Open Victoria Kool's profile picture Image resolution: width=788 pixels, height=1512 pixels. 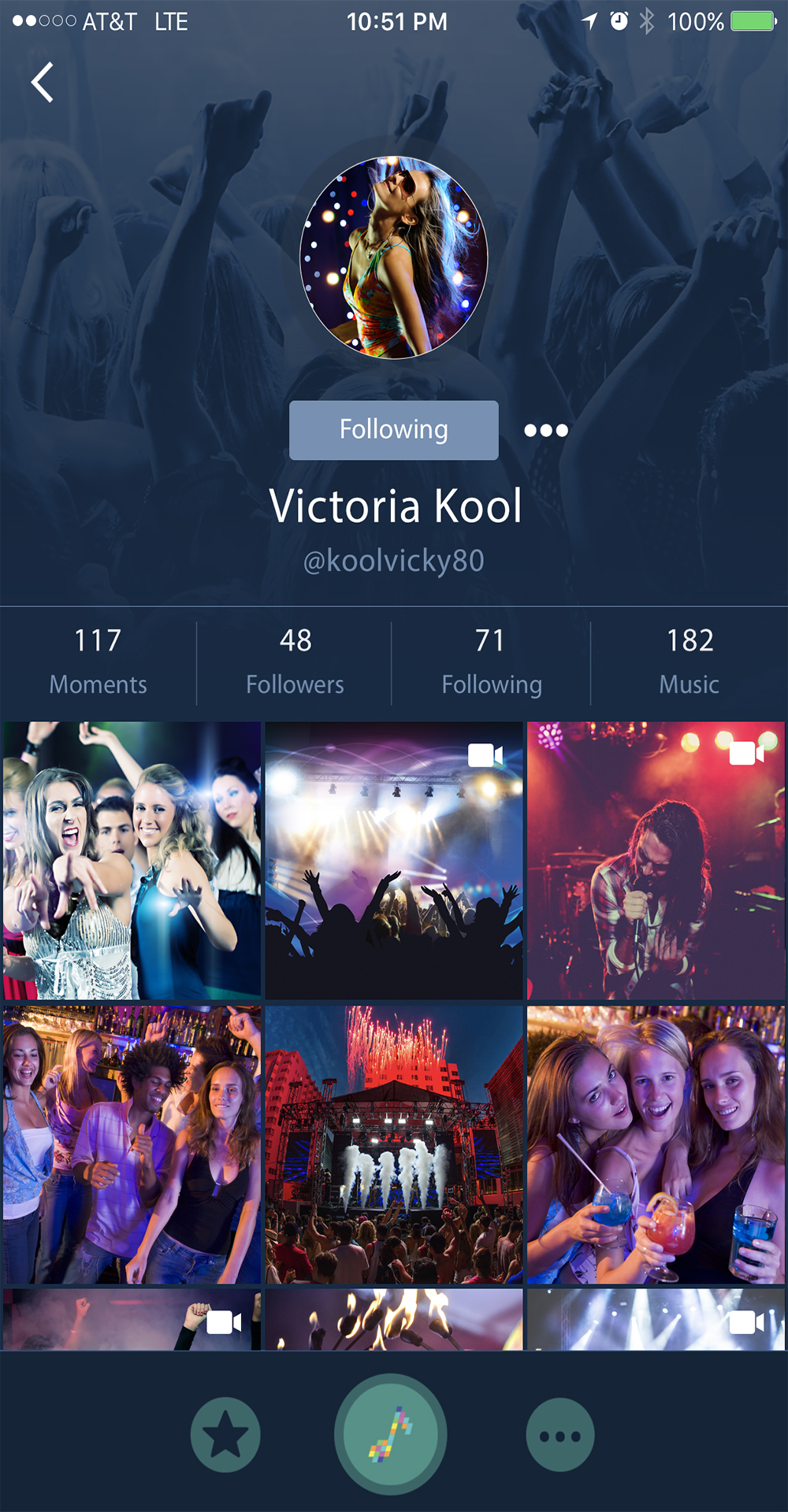click(x=394, y=258)
